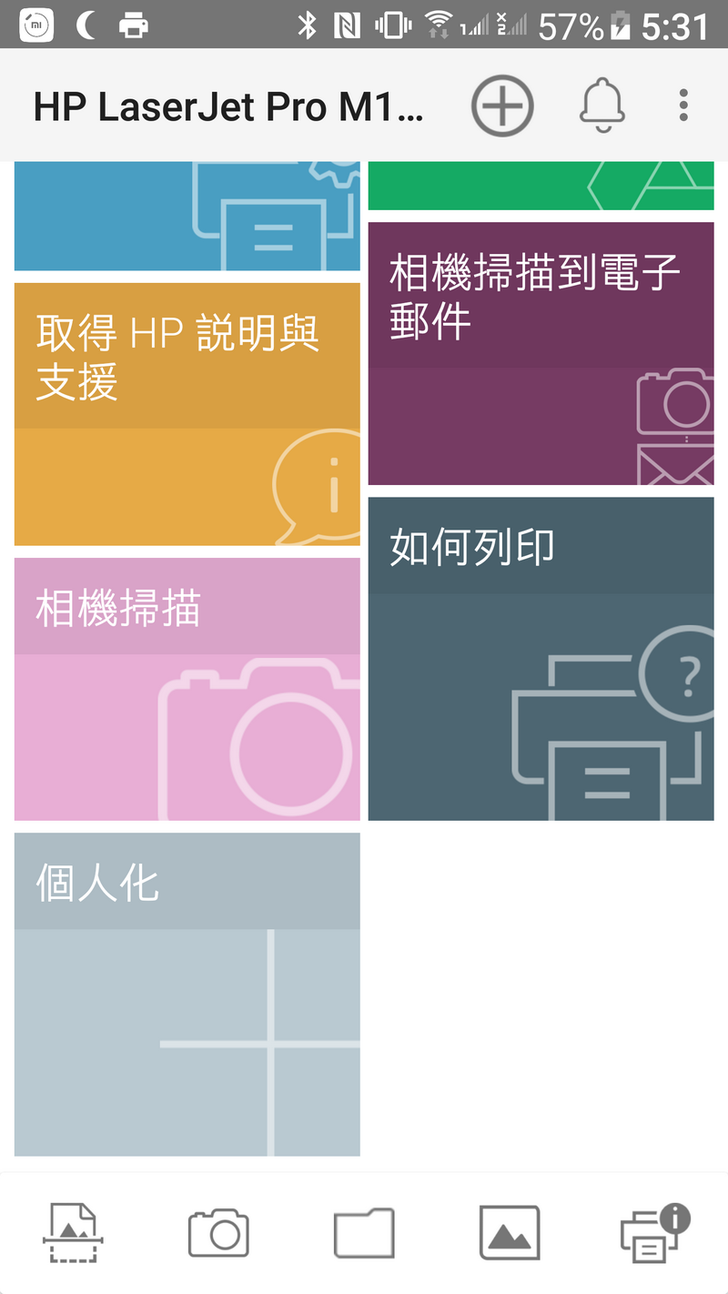Open the overflow menu

(x=683, y=105)
